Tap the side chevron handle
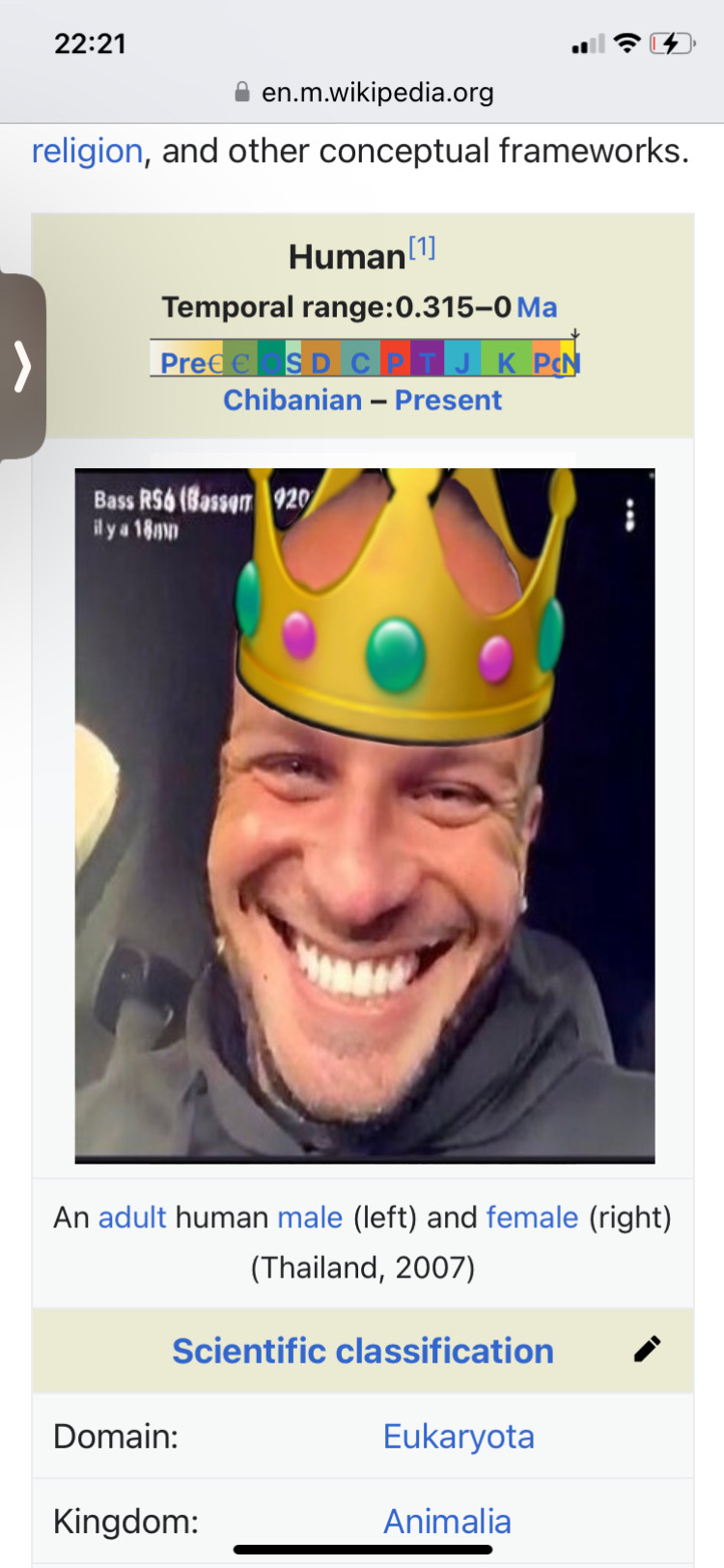Image resolution: width=724 pixels, height=1568 pixels. coord(22,366)
